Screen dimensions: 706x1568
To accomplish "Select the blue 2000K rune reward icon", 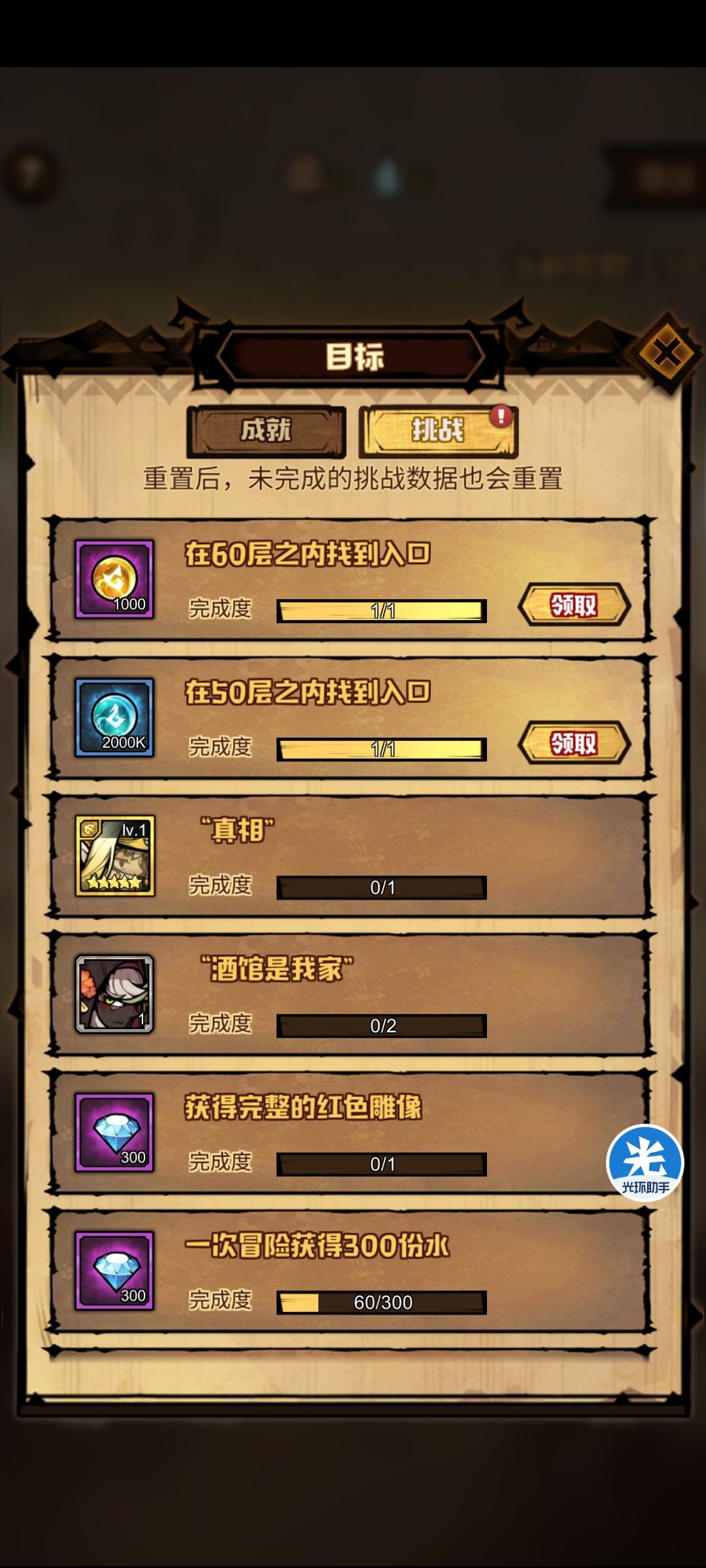I will tap(114, 719).
